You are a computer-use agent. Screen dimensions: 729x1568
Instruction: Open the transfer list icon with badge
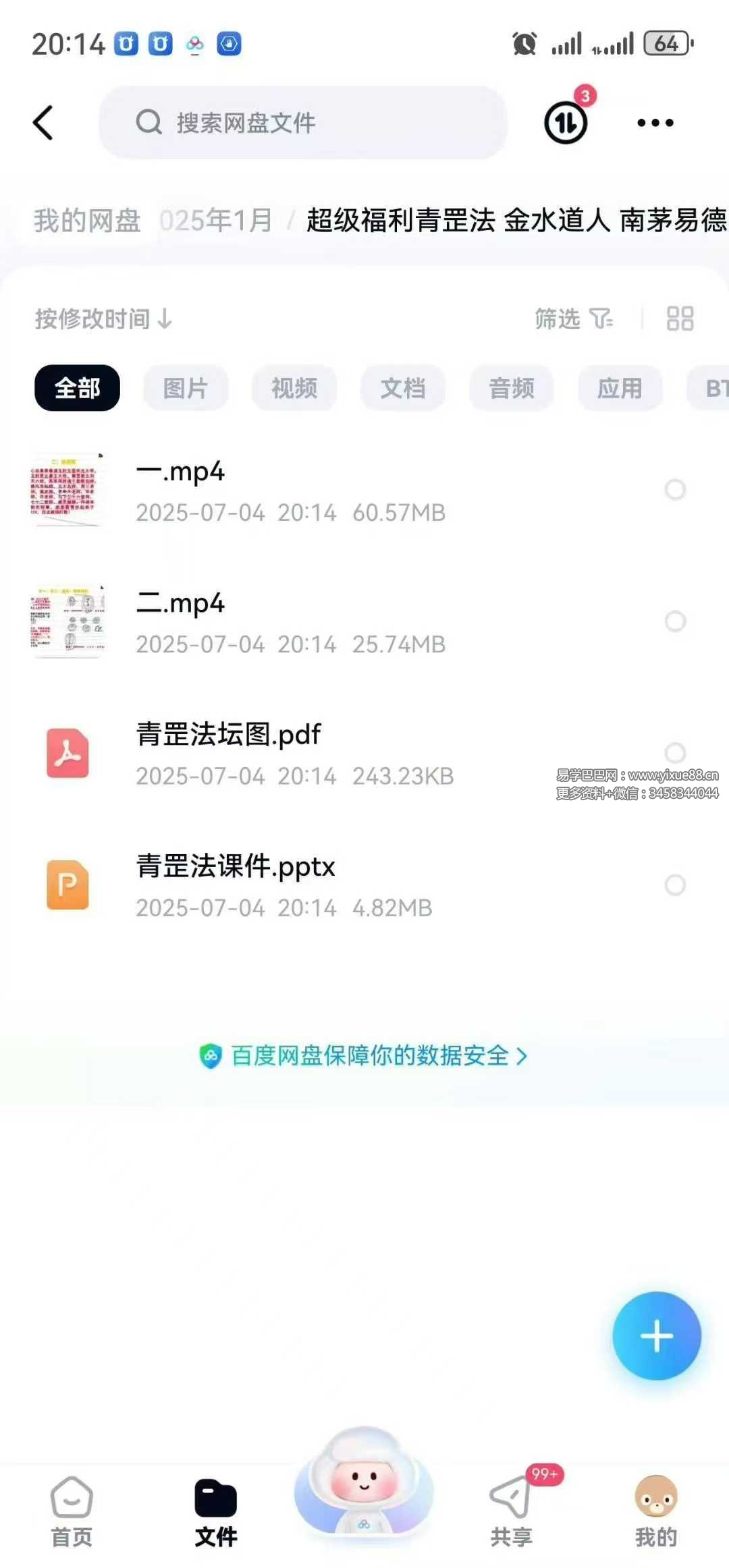click(566, 123)
